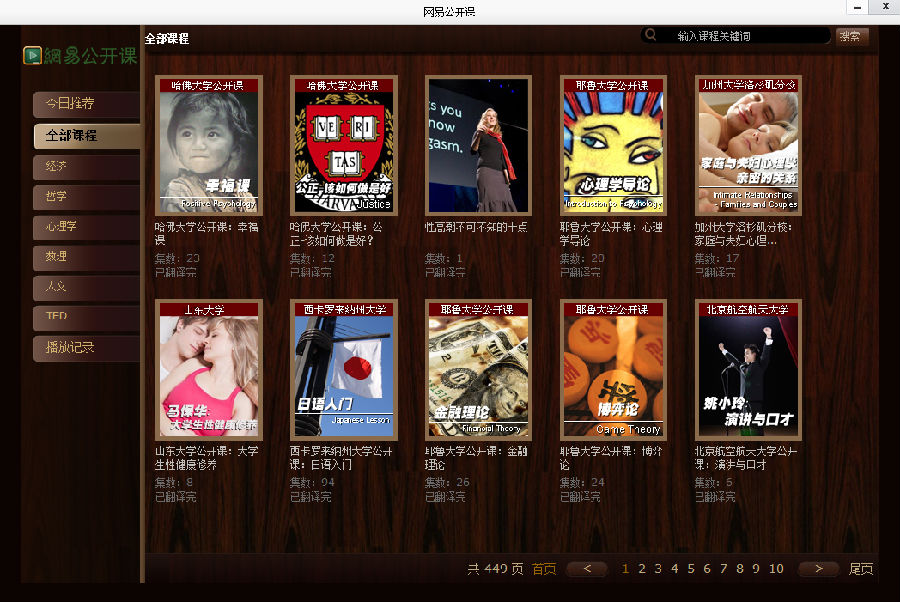This screenshot has width=900, height=602.
Task: Open the Yale 心理学导论 course
Action: (613, 145)
